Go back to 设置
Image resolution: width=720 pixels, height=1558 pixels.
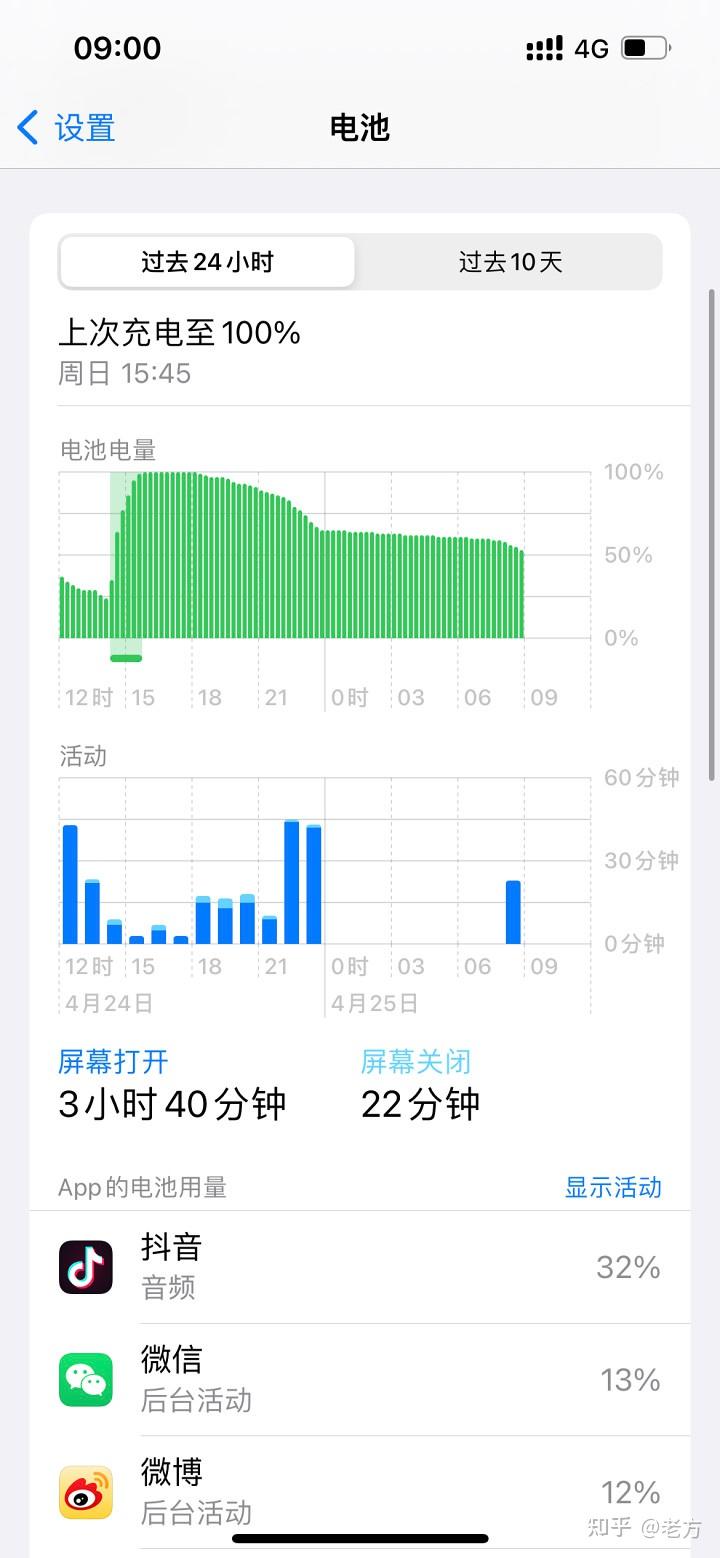click(66, 128)
